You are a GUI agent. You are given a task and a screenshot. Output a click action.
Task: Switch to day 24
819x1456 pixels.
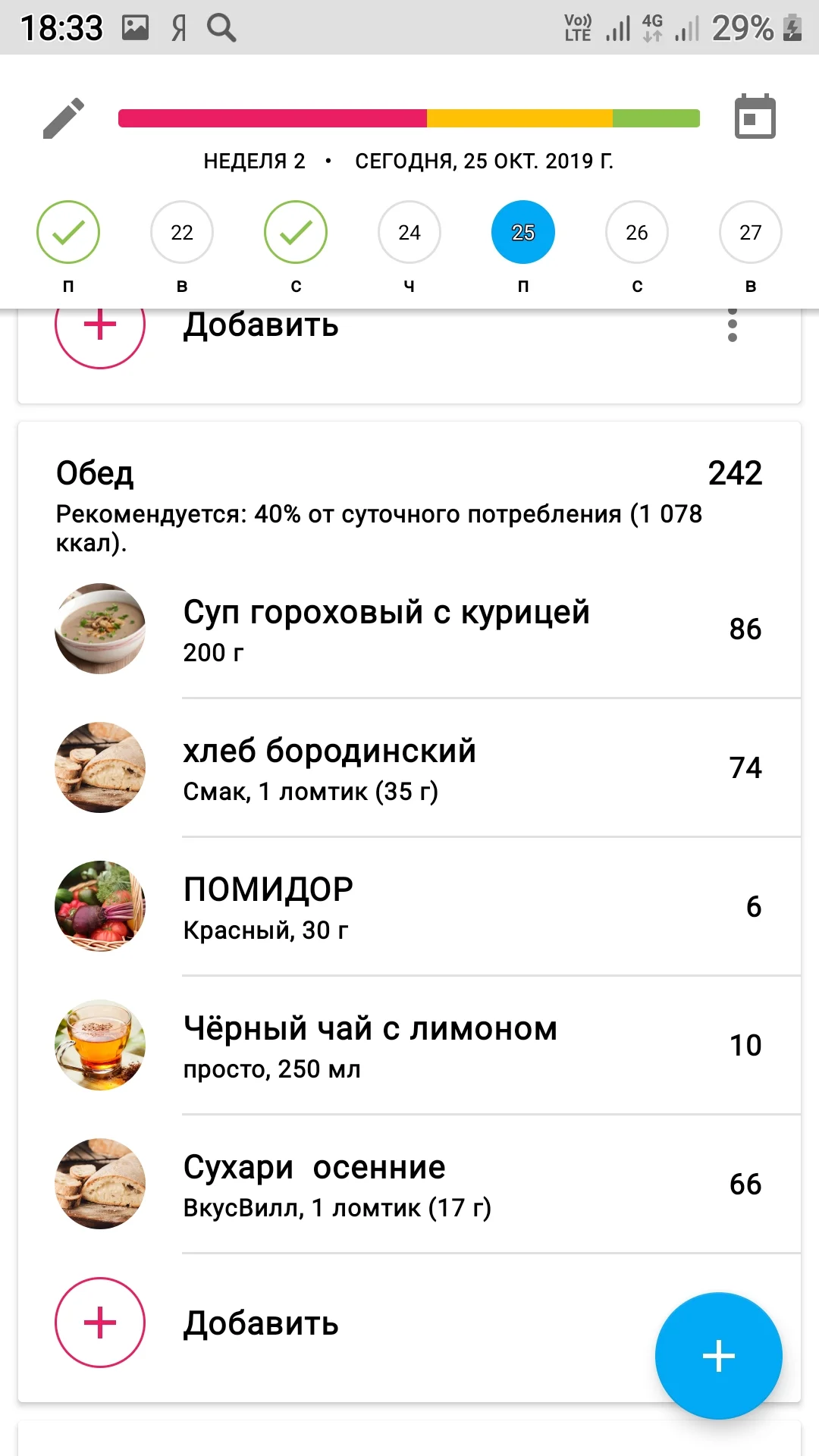[409, 232]
